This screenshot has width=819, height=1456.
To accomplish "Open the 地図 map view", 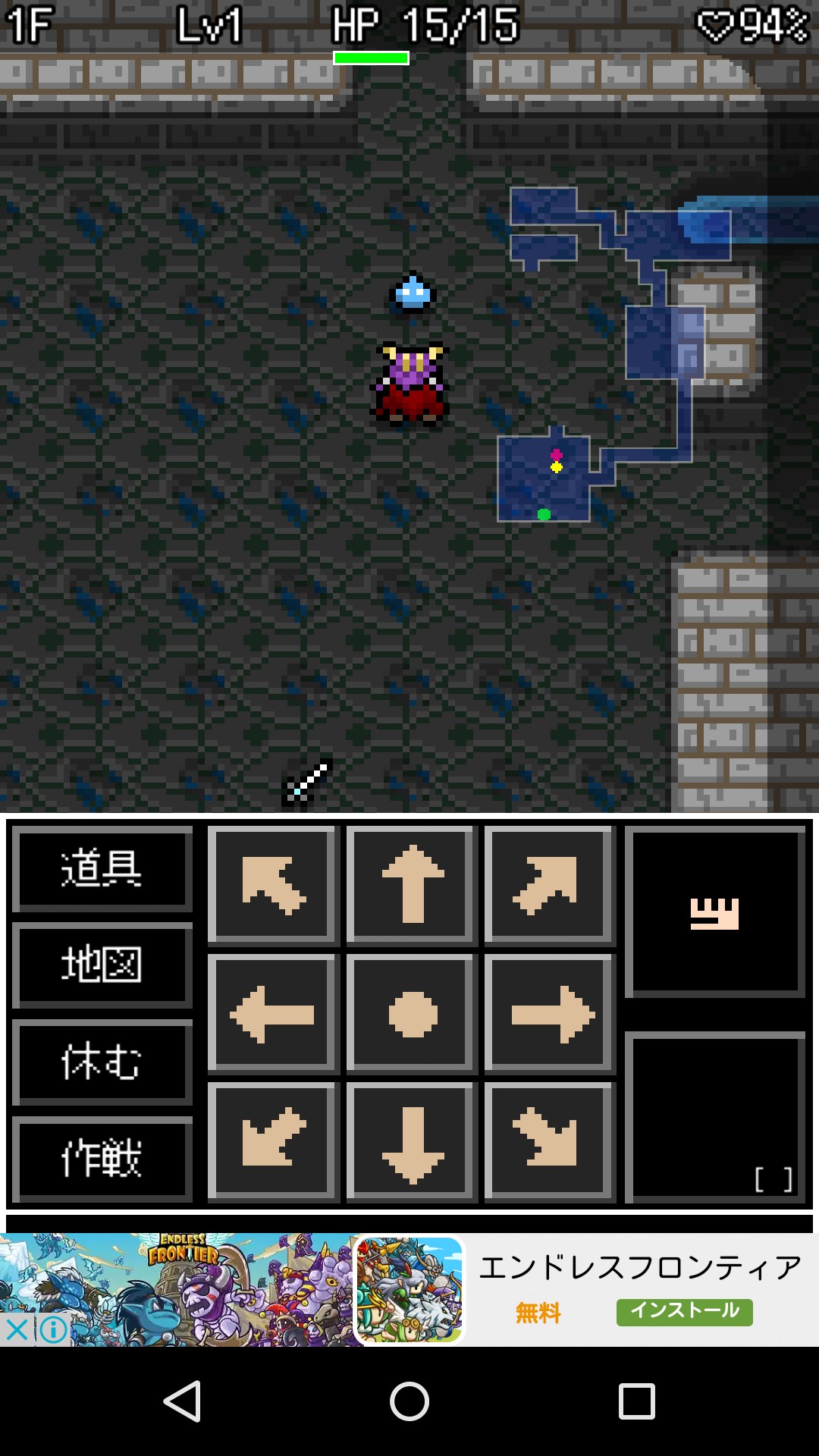I will [x=102, y=965].
